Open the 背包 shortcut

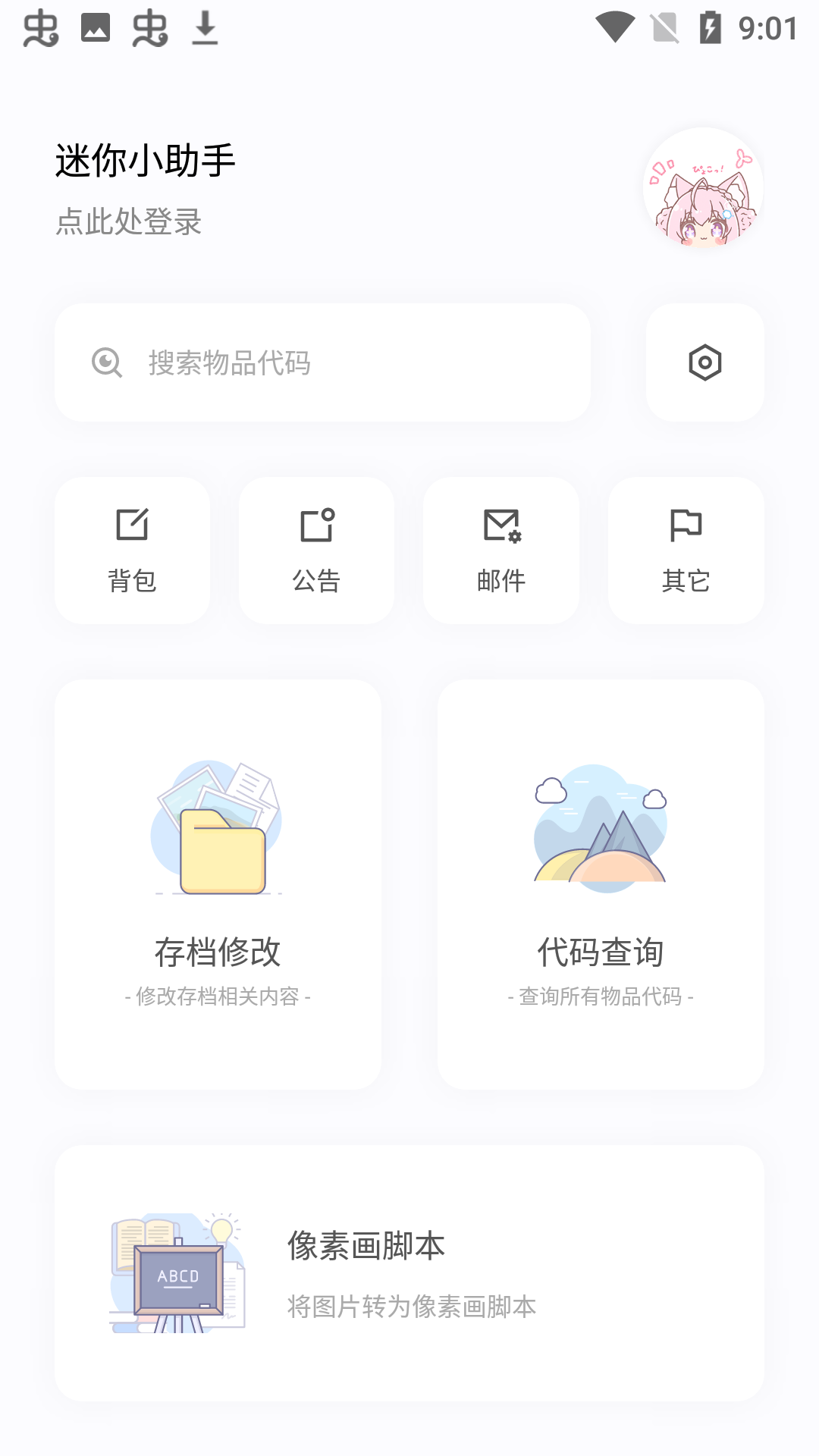(132, 550)
